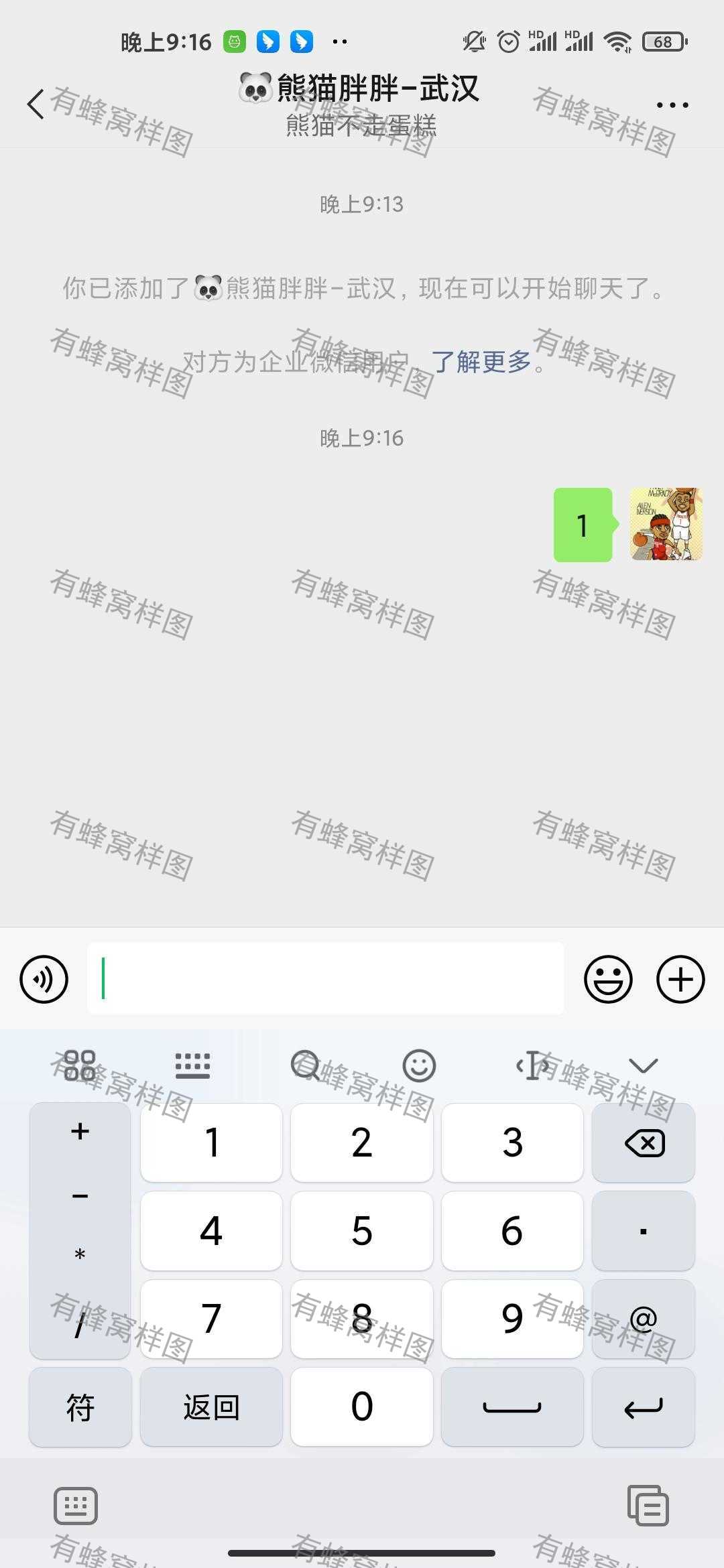Type the digit 5 key
Screen dimensions: 724x1568
point(362,1231)
